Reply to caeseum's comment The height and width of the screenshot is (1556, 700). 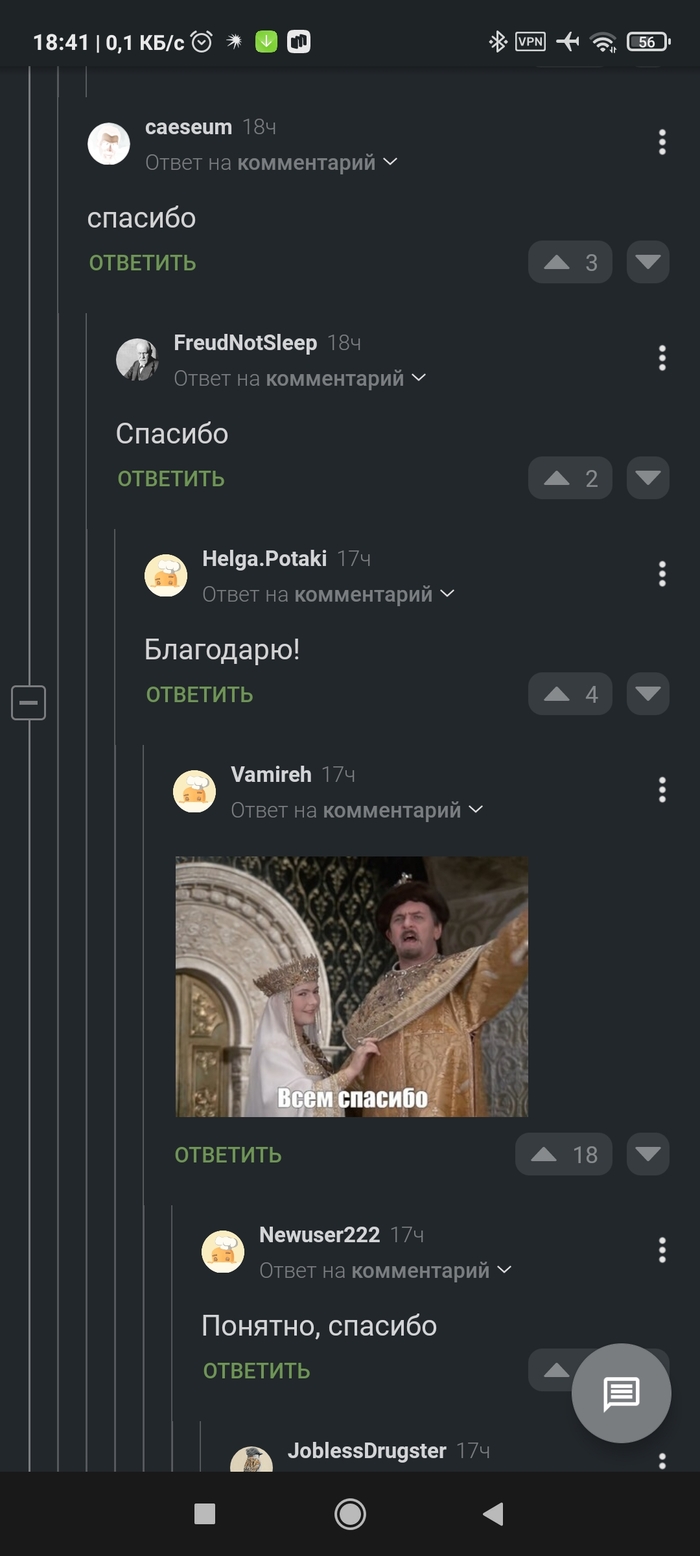142,263
